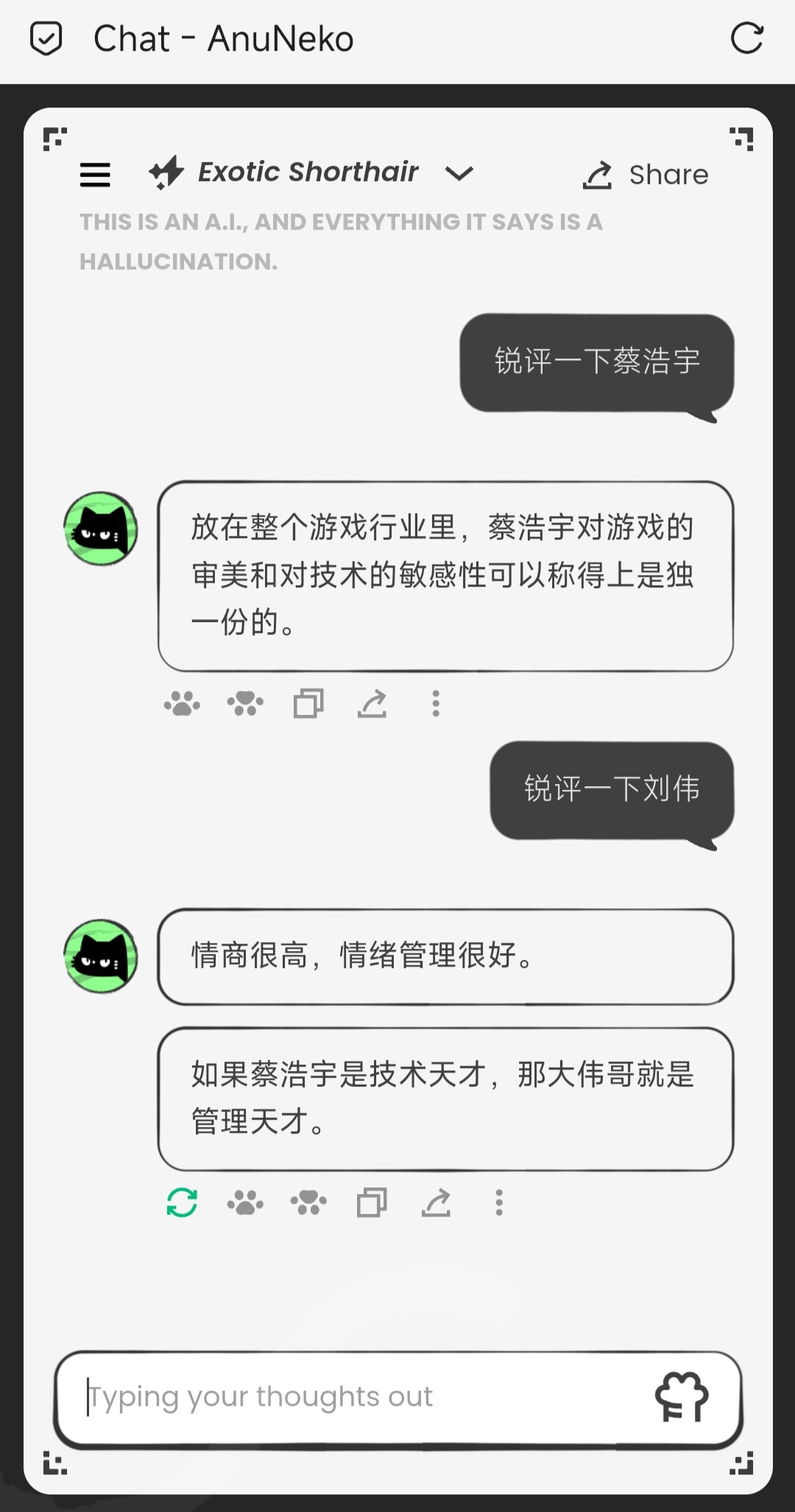This screenshot has width=795, height=1512.
Task: Dislike the 蔡浩宇 reply with the broken paw
Action: (x=245, y=704)
